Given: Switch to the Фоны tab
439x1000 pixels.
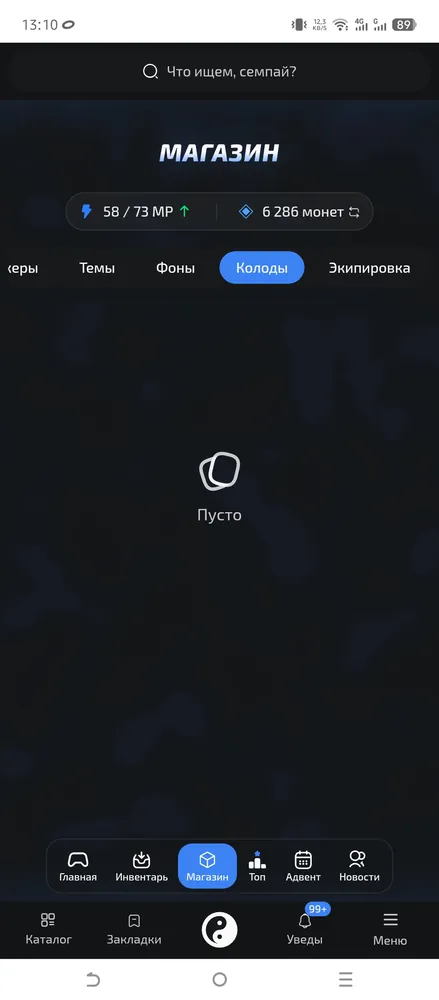Looking at the screenshot, I should point(175,268).
